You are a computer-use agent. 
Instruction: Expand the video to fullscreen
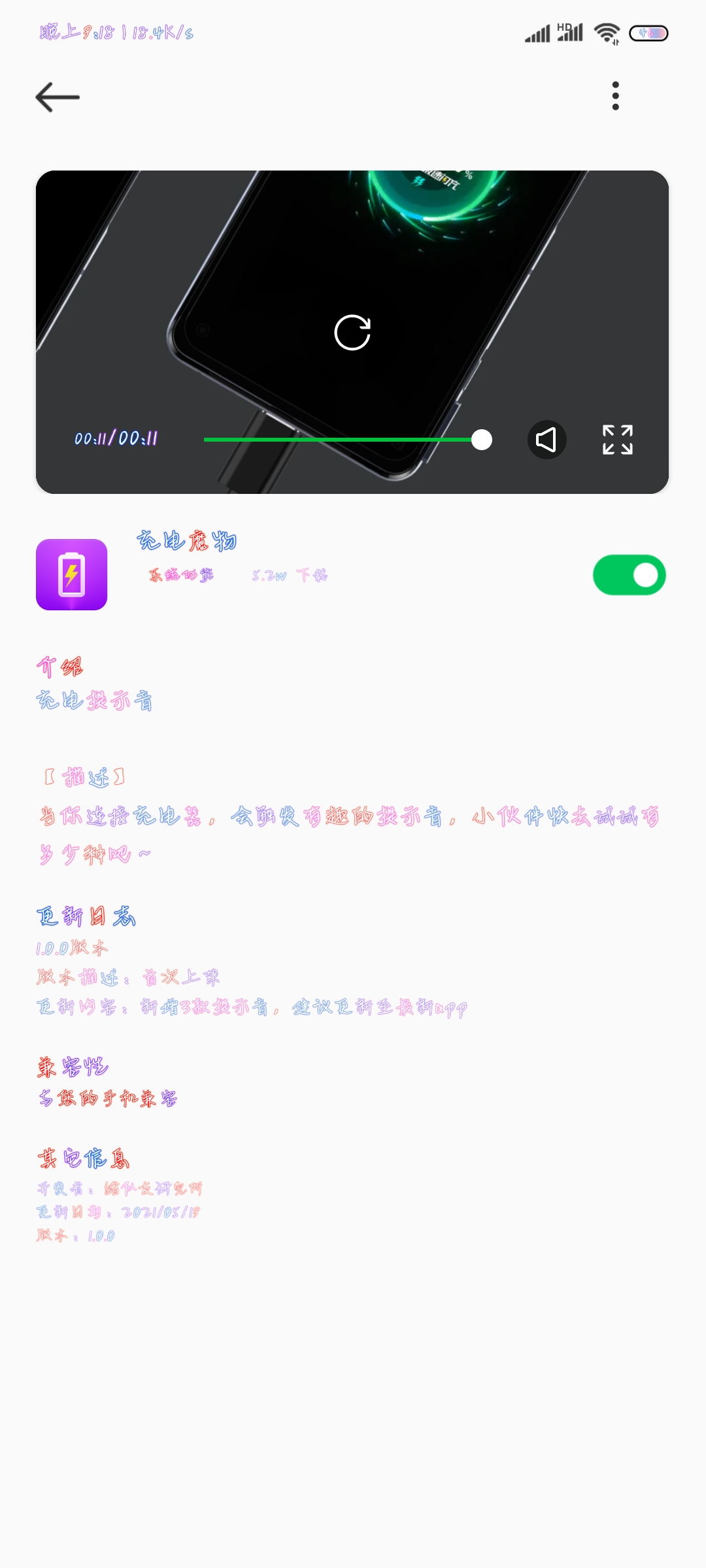click(x=618, y=440)
